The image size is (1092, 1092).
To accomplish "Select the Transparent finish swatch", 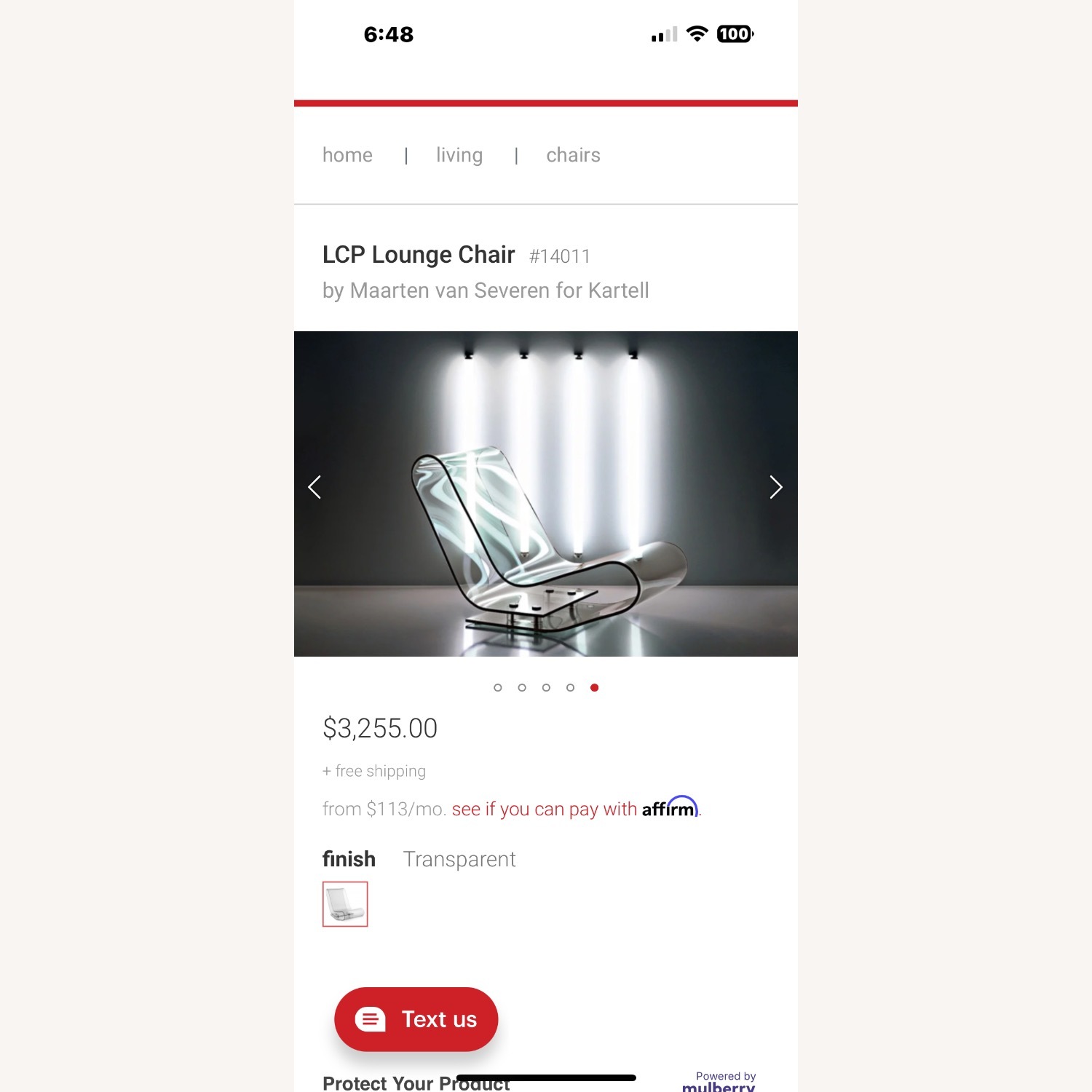I will click(345, 904).
